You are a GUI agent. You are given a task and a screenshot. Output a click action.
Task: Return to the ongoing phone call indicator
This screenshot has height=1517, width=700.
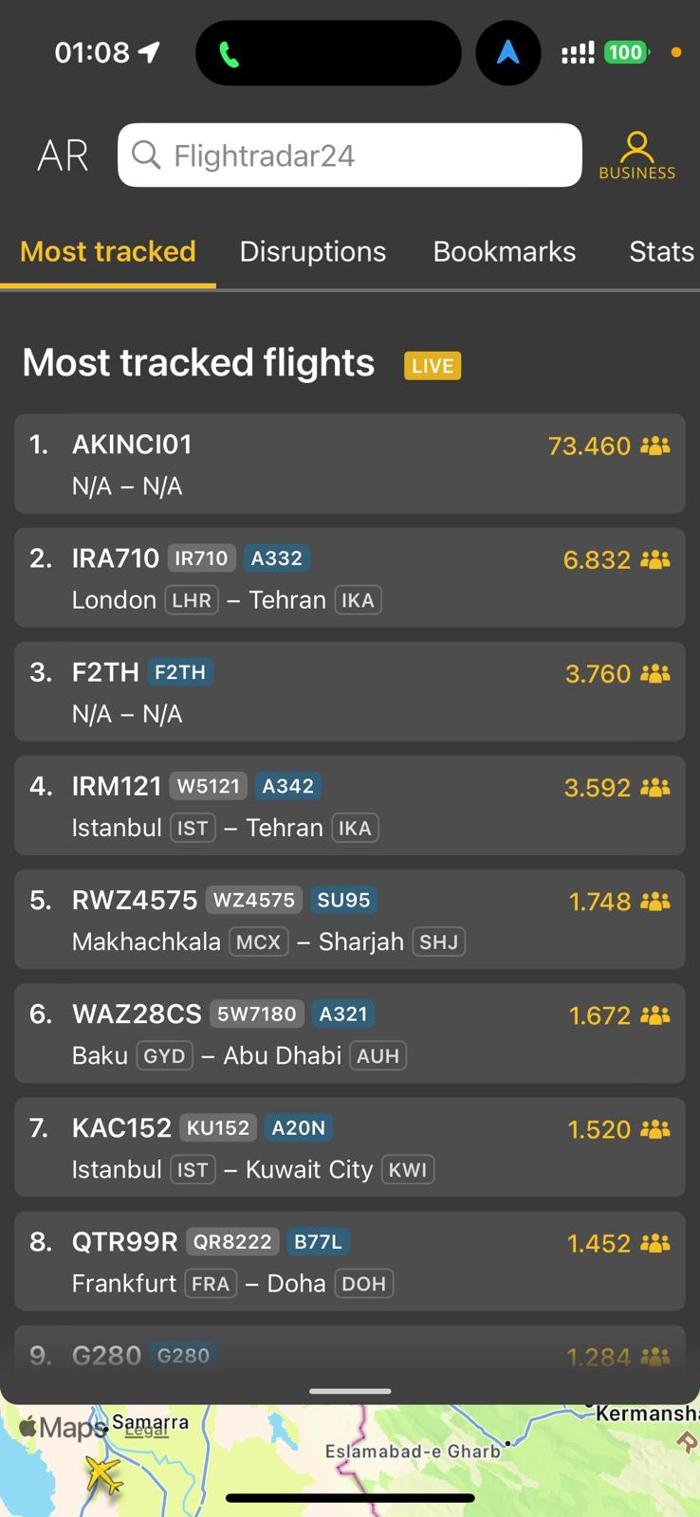click(230, 53)
